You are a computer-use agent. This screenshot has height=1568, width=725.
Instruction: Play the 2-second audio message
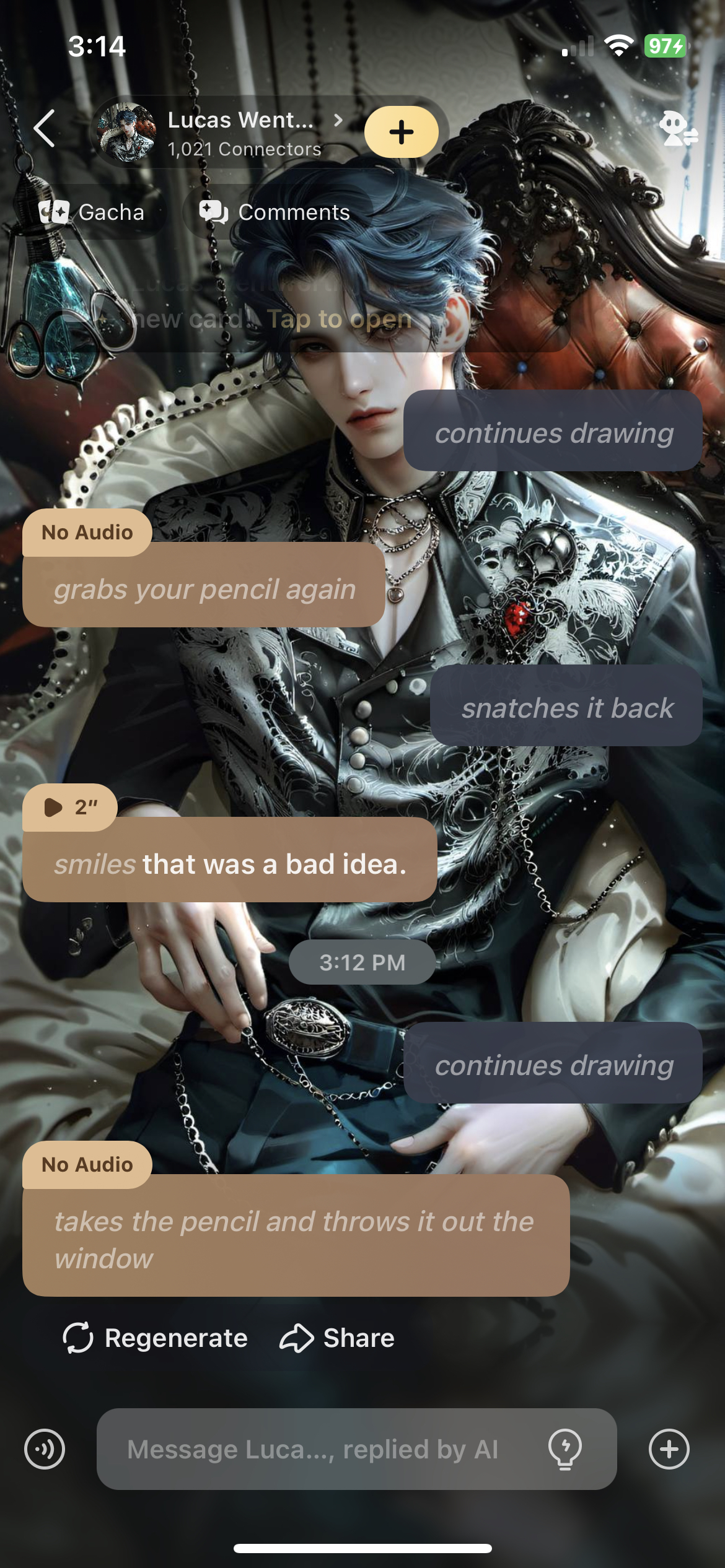[69, 807]
